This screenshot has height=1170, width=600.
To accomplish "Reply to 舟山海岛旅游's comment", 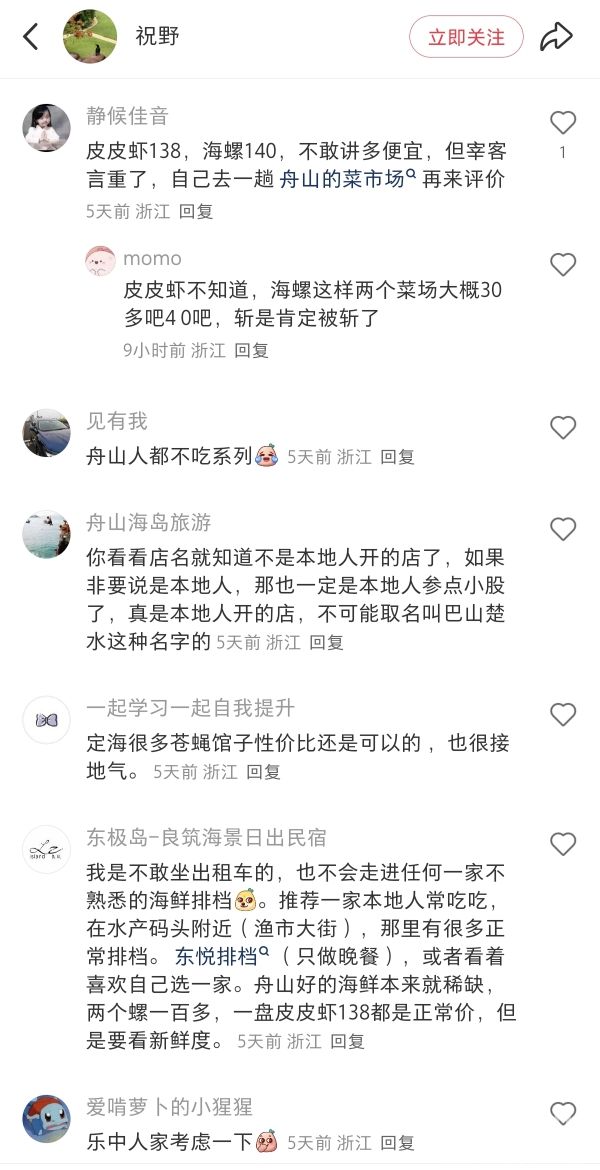I will tap(326, 642).
